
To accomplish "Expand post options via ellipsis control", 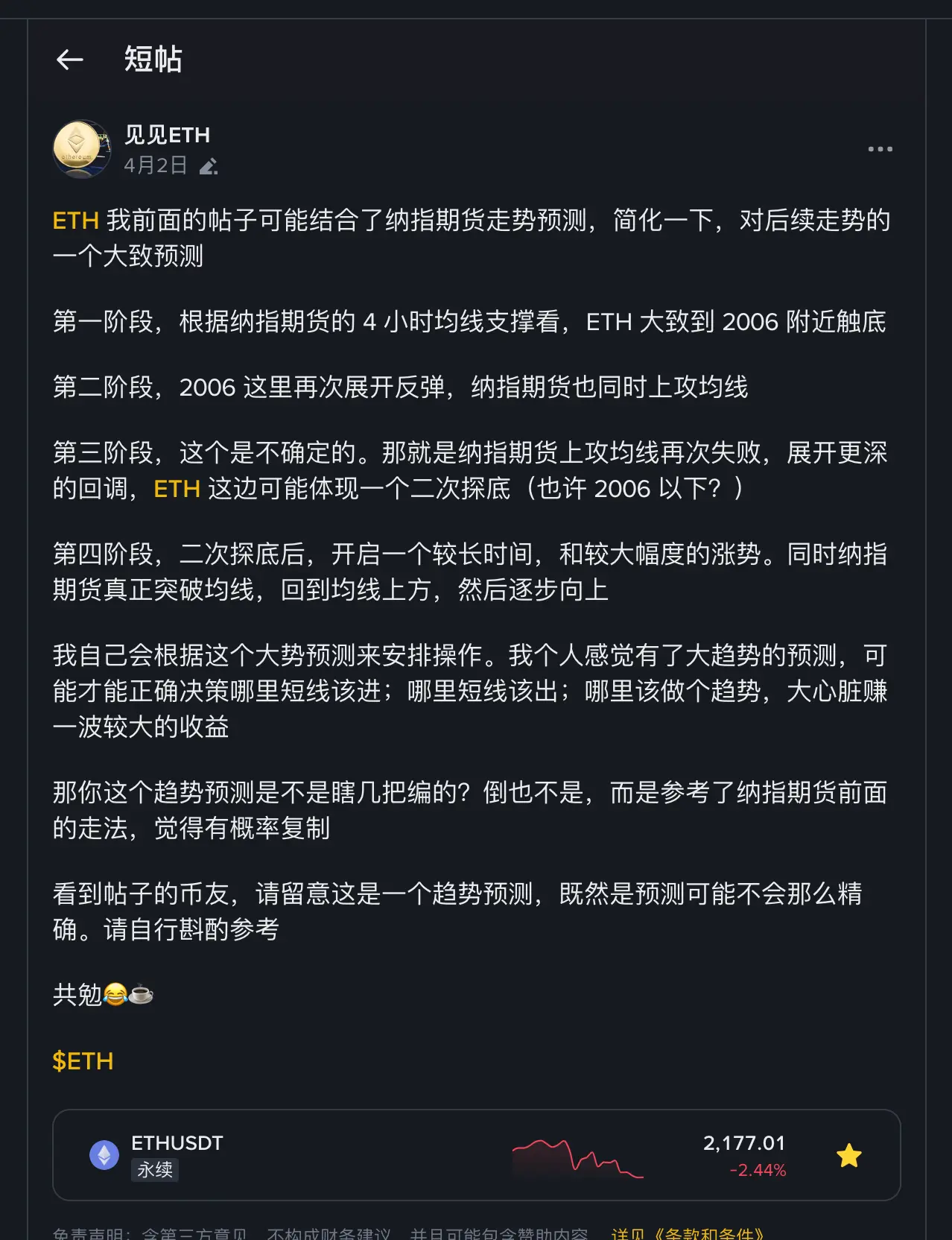I will click(x=881, y=148).
